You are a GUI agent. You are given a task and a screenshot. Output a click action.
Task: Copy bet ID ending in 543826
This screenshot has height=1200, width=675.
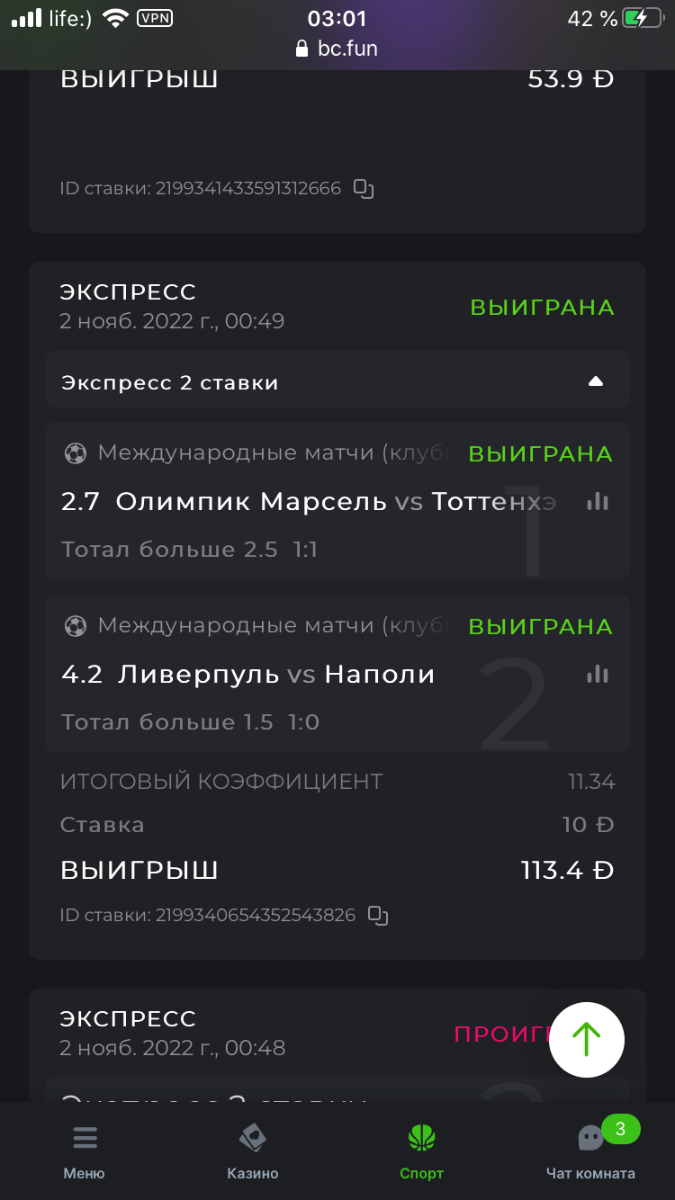click(377, 915)
